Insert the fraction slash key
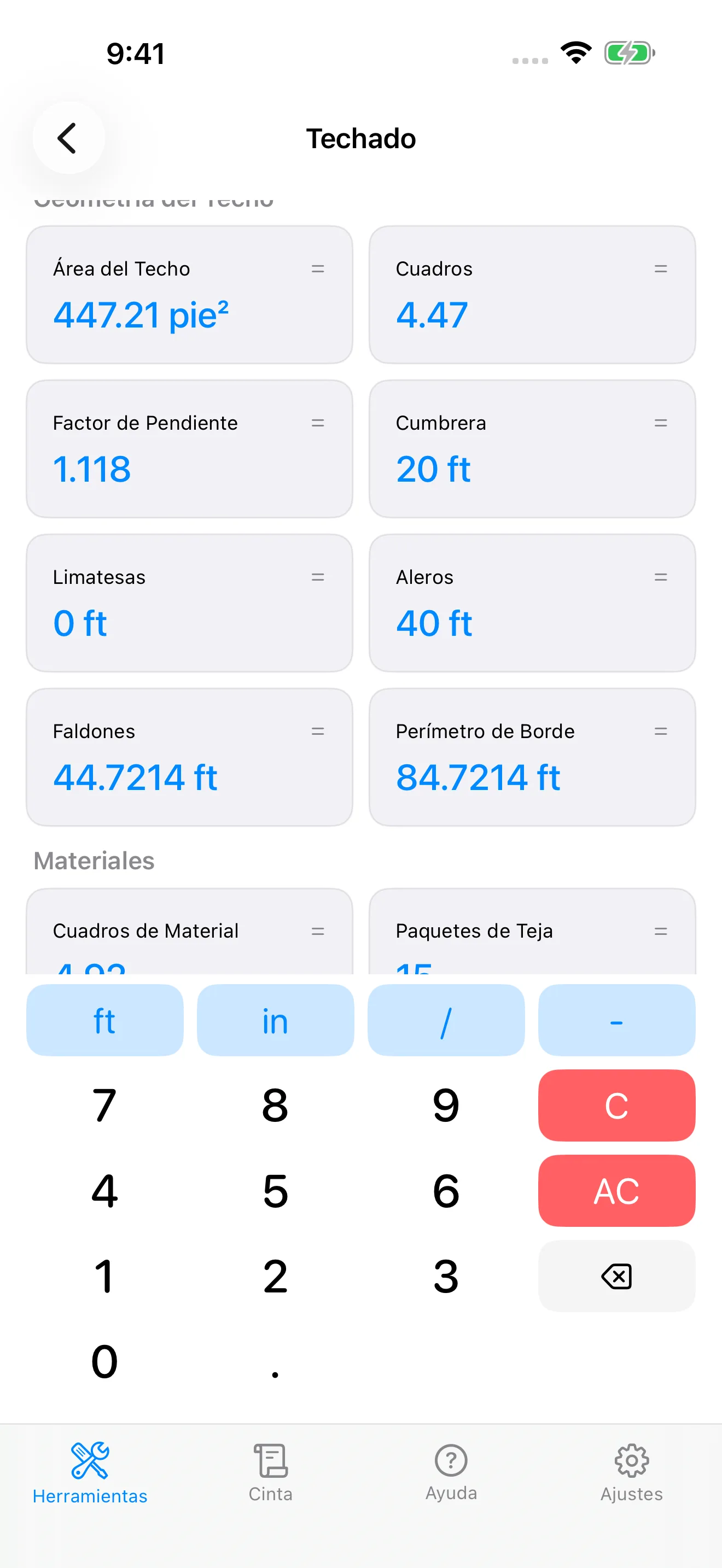This screenshot has height=1568, width=722. pyautogui.click(x=446, y=1020)
